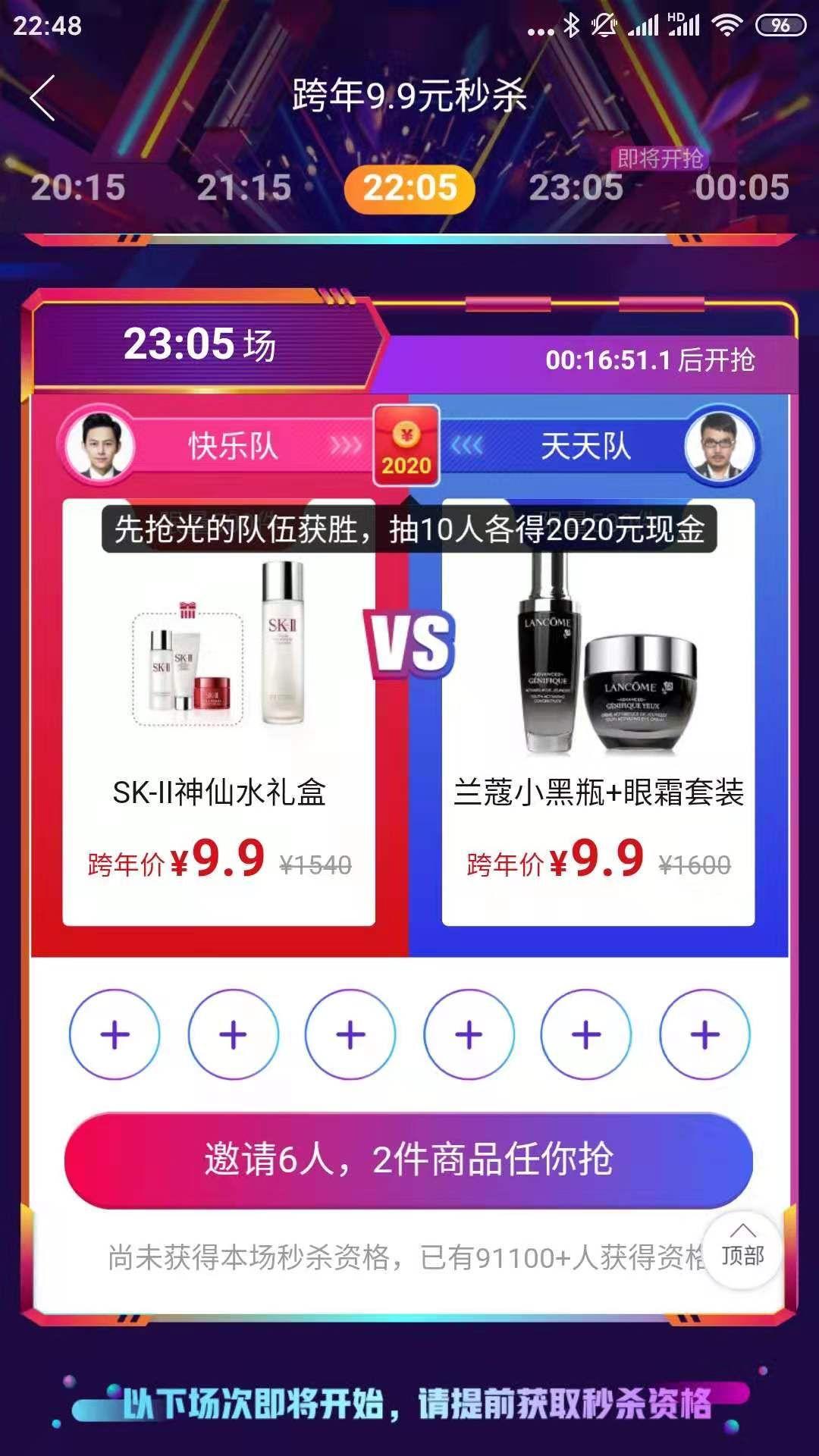Jump to top with the 顶部 button
The height and width of the screenshot is (1456, 819).
click(742, 1248)
